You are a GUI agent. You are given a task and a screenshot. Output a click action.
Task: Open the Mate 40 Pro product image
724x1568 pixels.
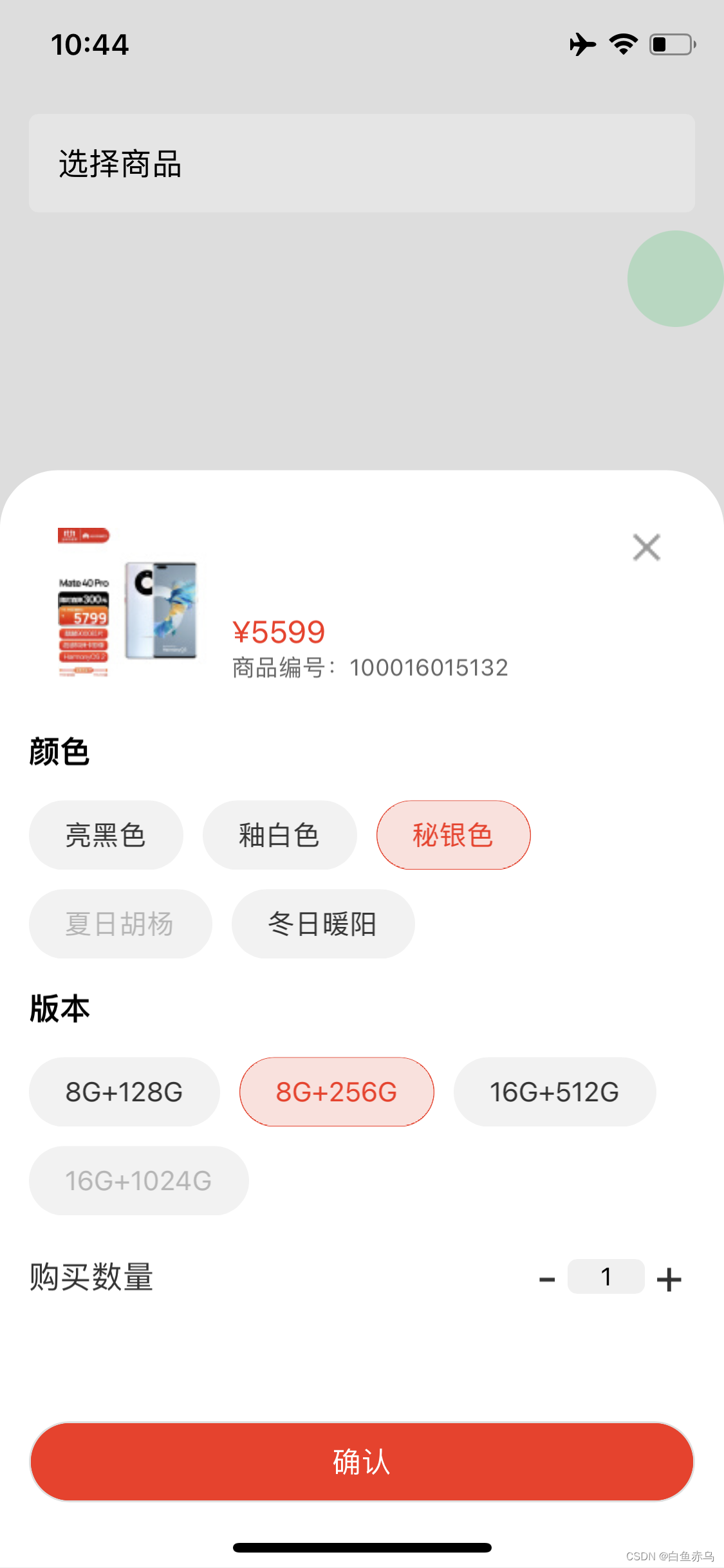pyautogui.click(x=129, y=602)
